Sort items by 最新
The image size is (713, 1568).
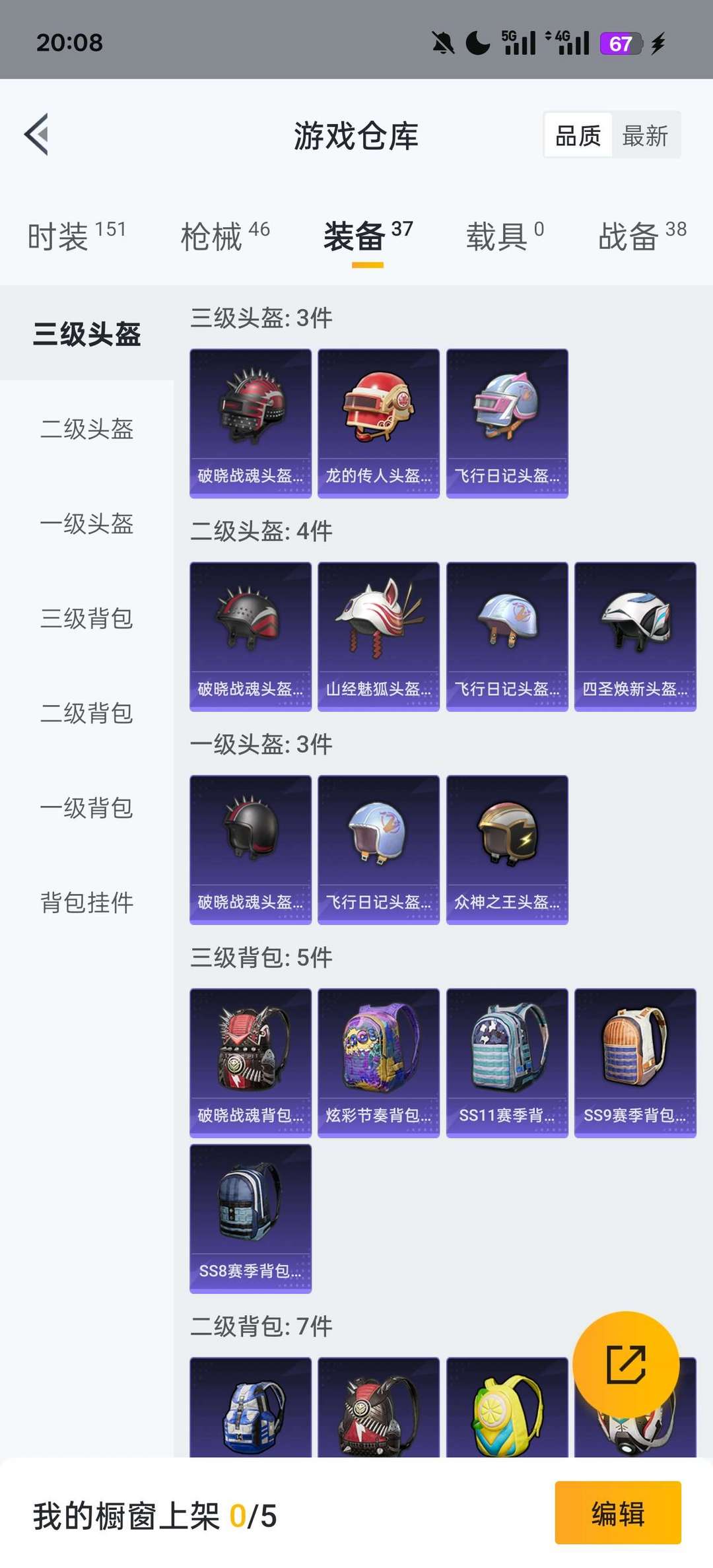tap(645, 136)
